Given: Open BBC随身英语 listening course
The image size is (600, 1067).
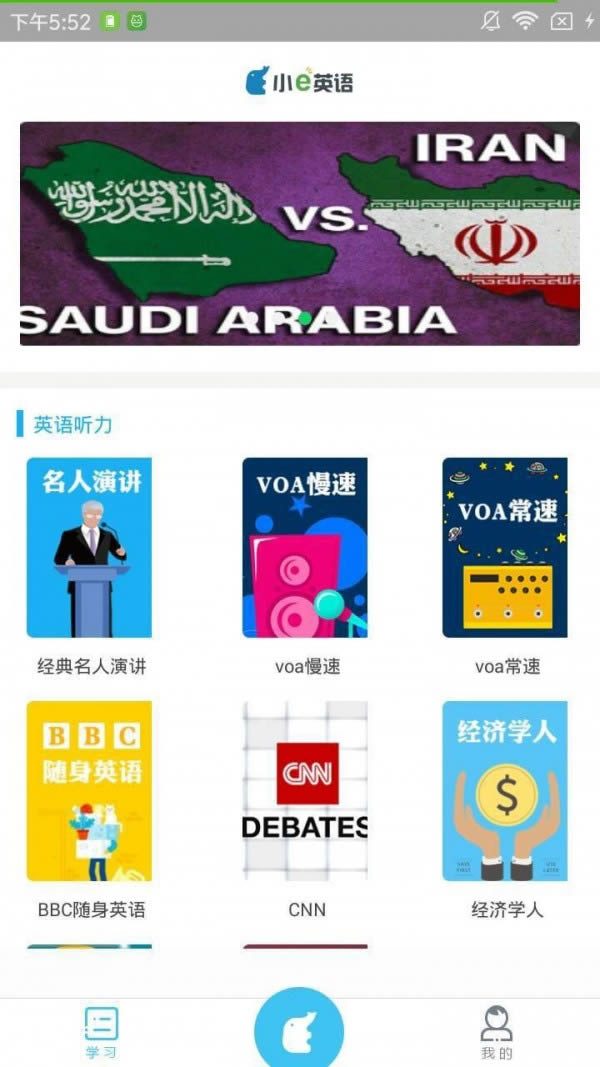Looking at the screenshot, I should coord(89,791).
